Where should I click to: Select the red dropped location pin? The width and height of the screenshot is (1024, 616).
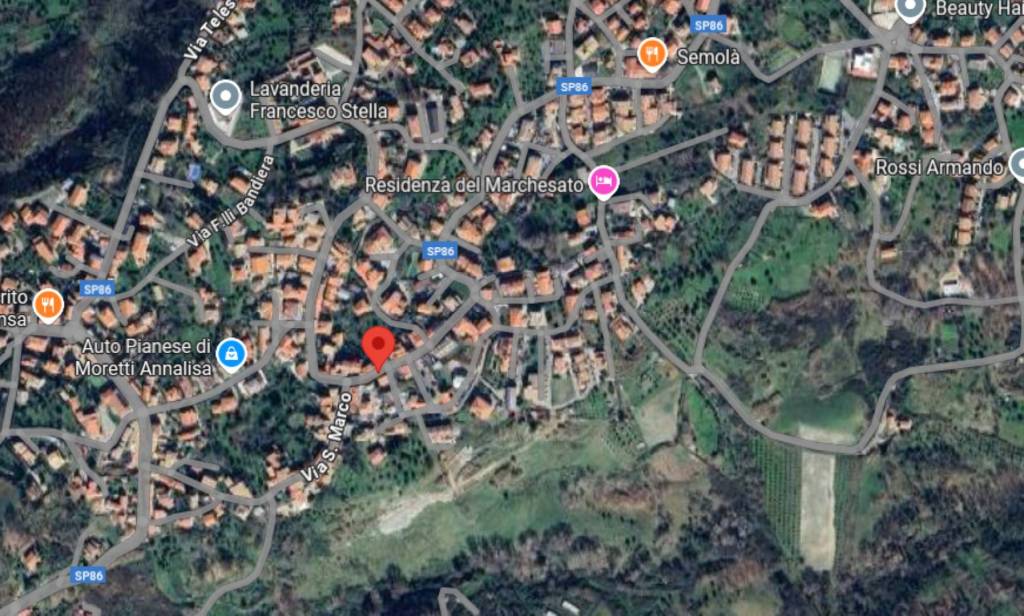tap(377, 346)
